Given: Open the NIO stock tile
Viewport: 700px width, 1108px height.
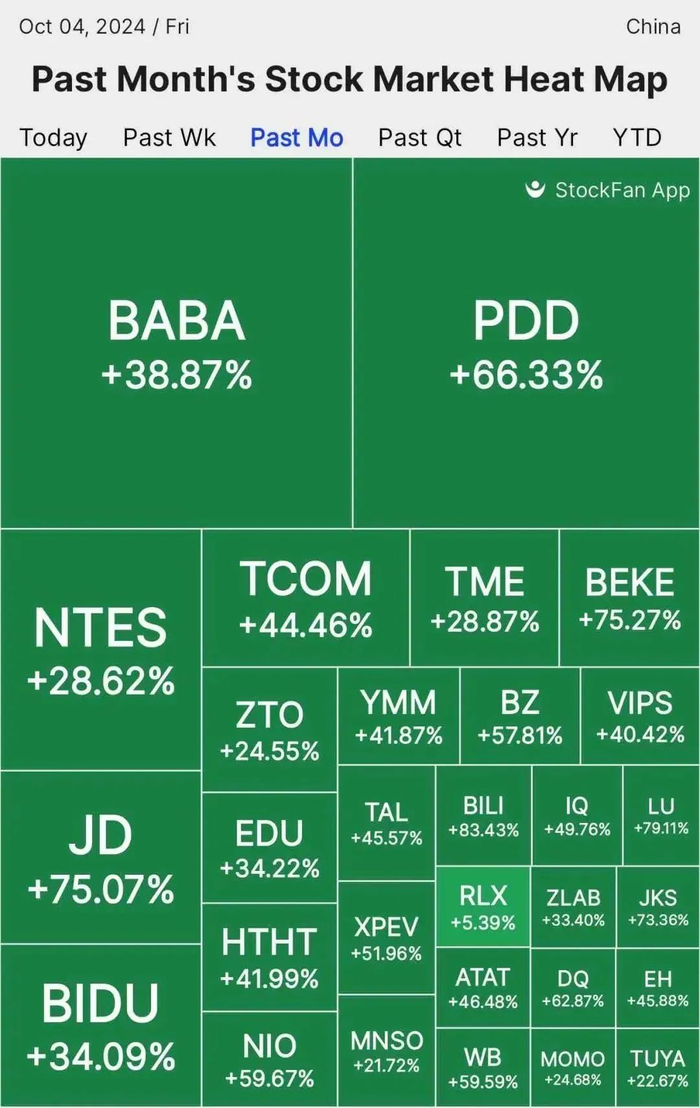Looking at the screenshot, I should click(269, 1060).
